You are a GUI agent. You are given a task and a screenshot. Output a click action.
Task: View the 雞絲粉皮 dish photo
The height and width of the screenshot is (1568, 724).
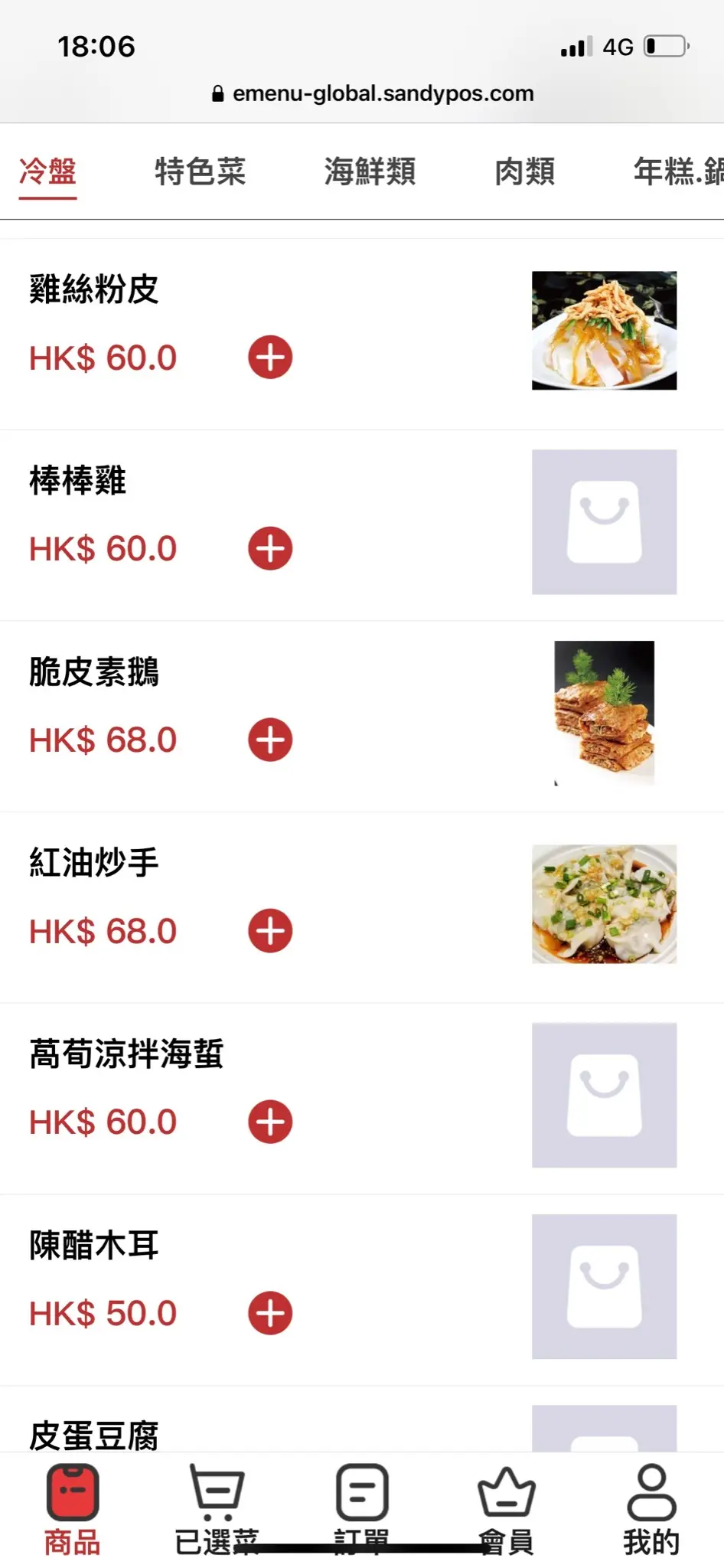(604, 331)
